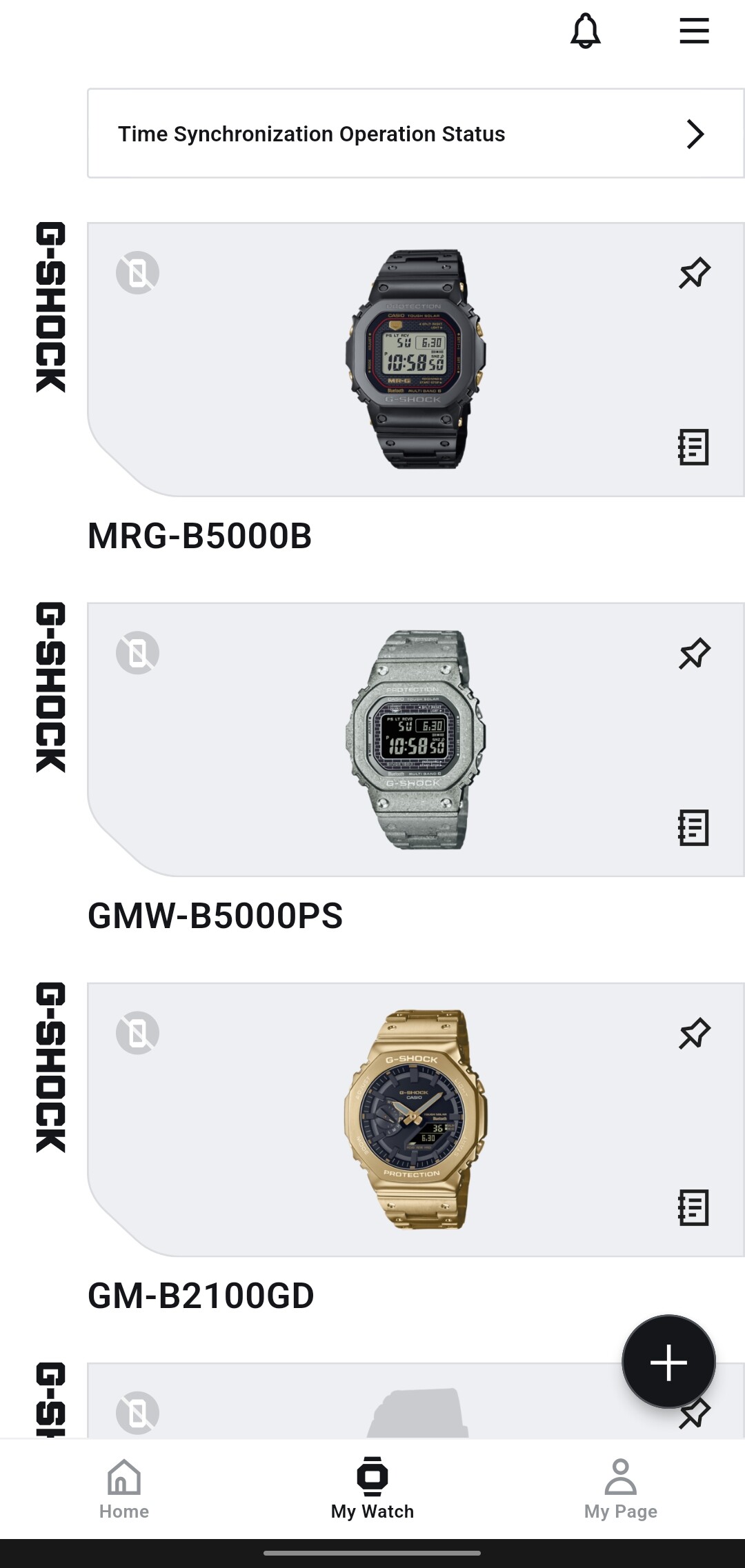
Task: Open the manual icon for MRG-B5000B
Action: click(693, 448)
